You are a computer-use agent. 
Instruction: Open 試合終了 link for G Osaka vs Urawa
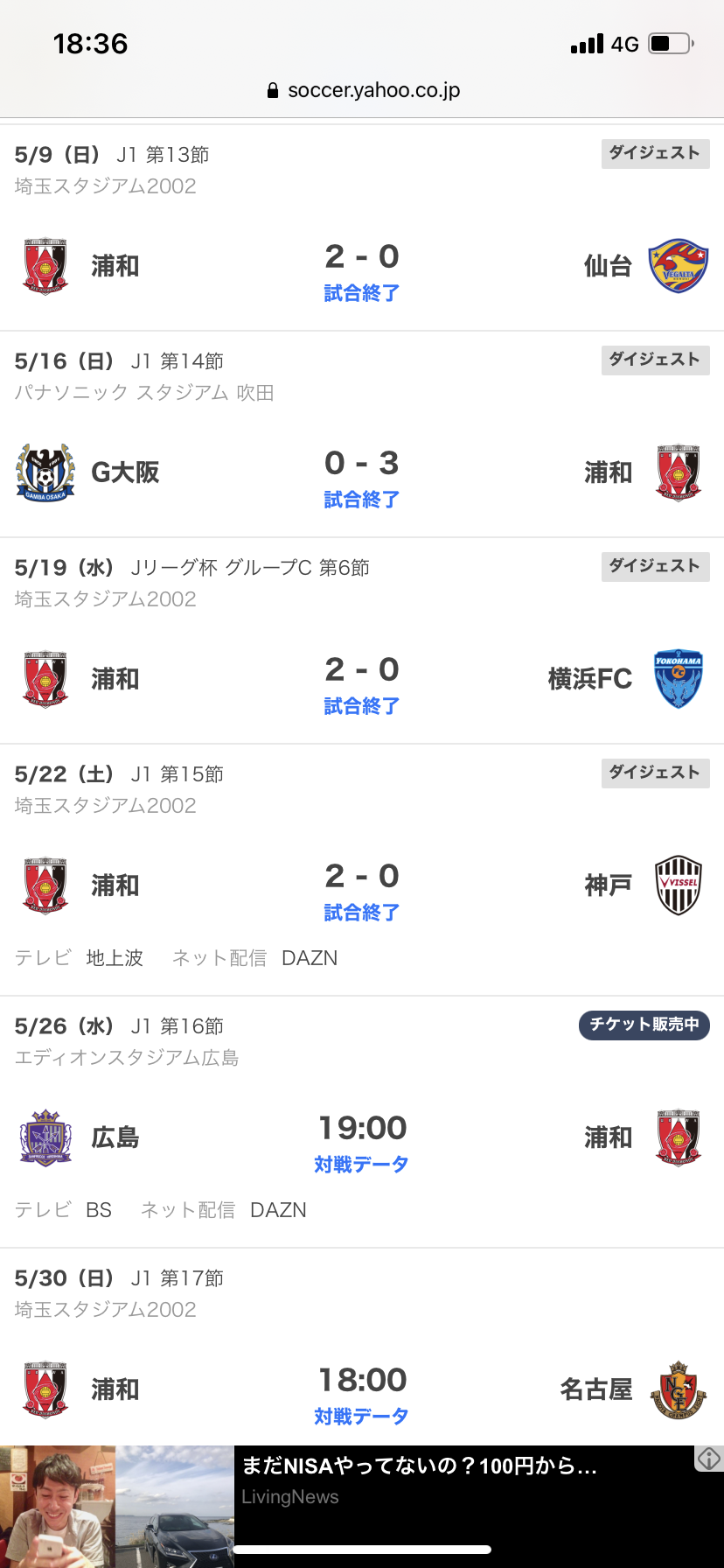coord(362,500)
